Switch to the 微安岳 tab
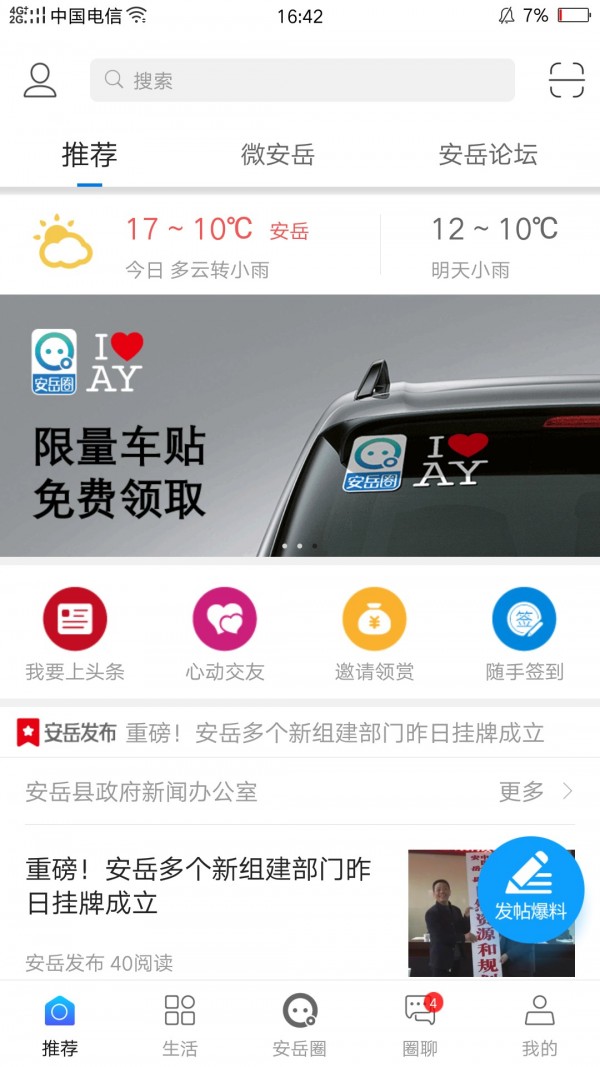 [x=278, y=154]
